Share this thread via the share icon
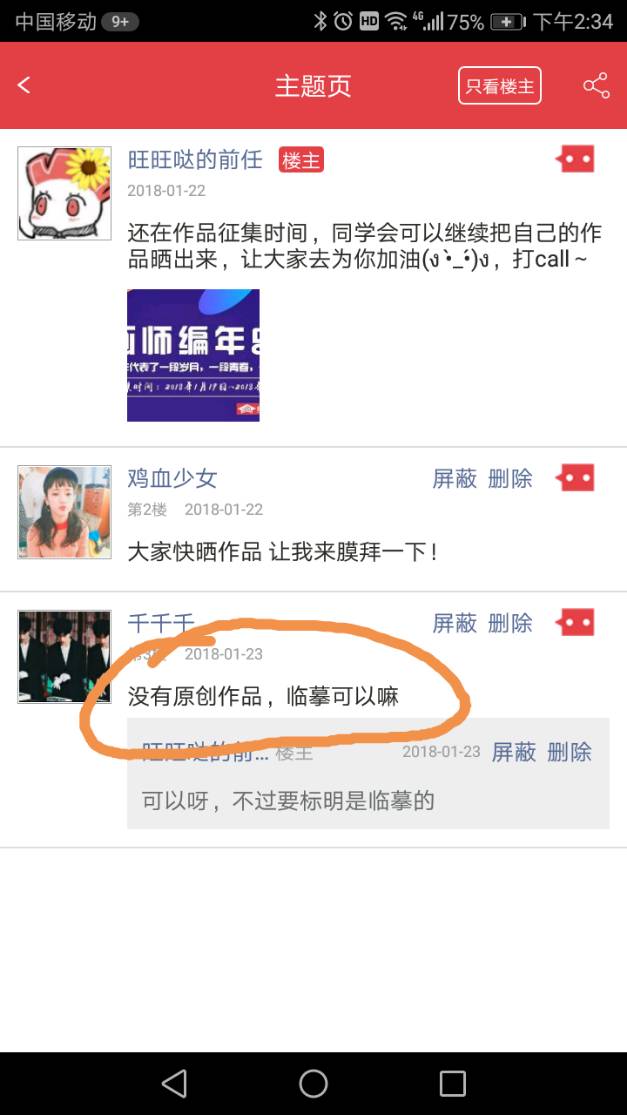627x1115 pixels. click(x=596, y=86)
